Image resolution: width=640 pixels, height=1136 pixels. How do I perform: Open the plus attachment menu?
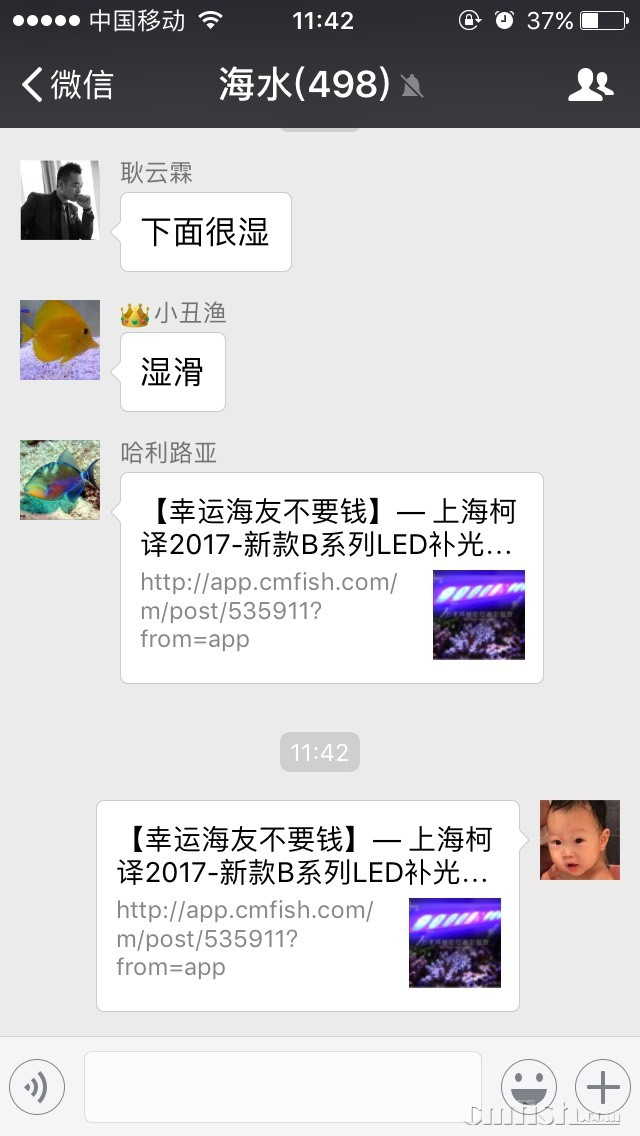tap(602, 1087)
